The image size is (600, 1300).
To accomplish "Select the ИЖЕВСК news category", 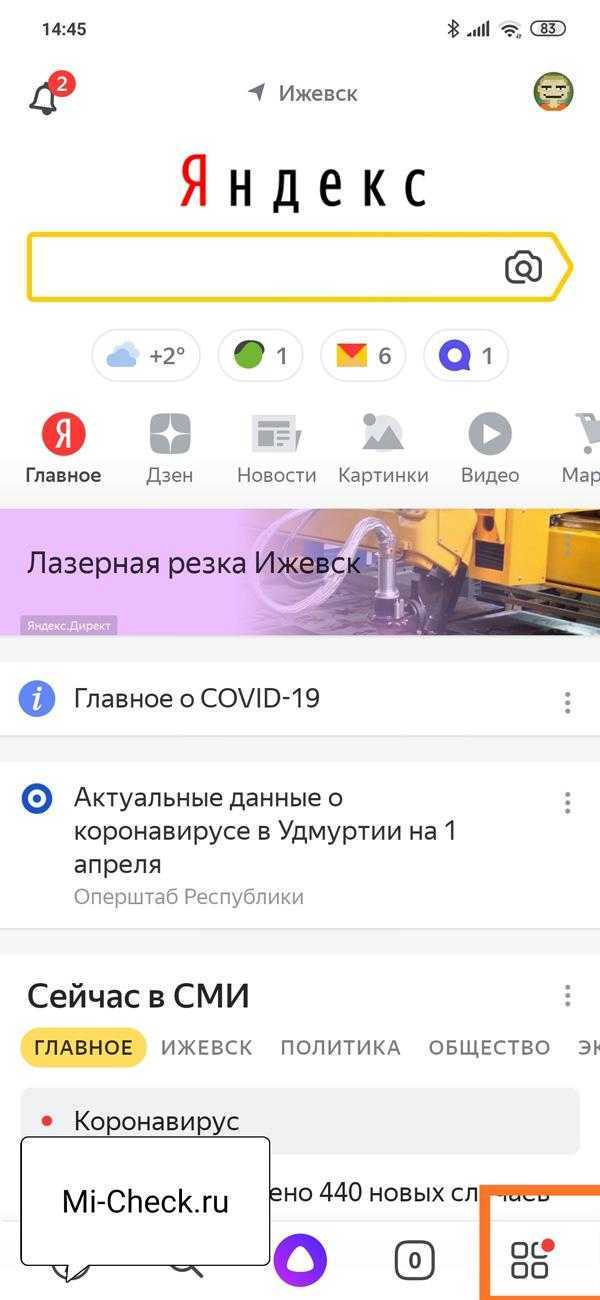I will (207, 1047).
